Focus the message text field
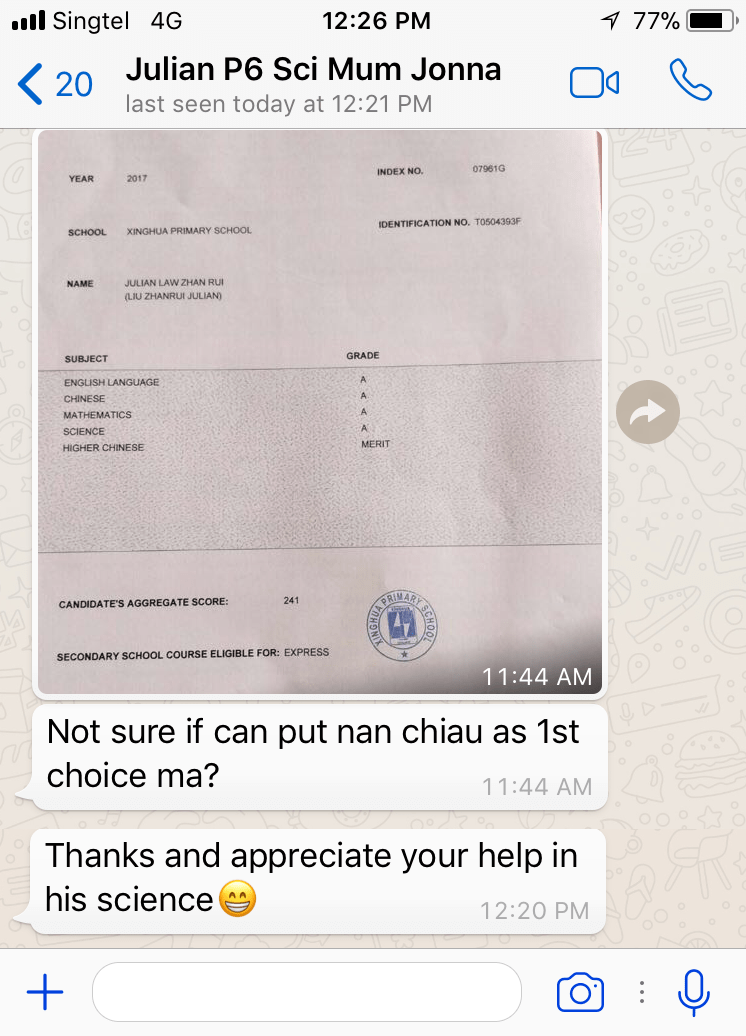The width and height of the screenshot is (746, 1036). 306,992
